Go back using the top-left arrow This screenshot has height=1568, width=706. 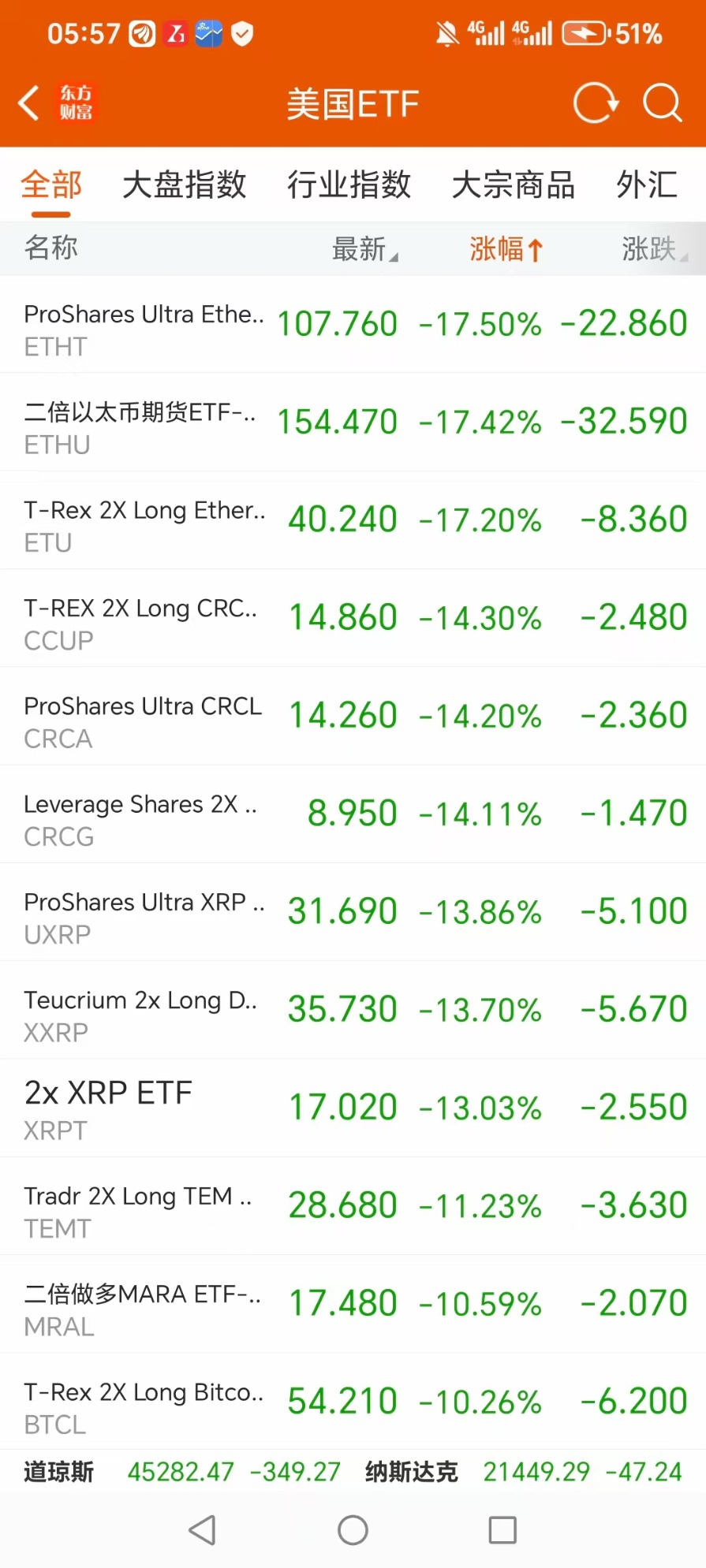pos(29,103)
